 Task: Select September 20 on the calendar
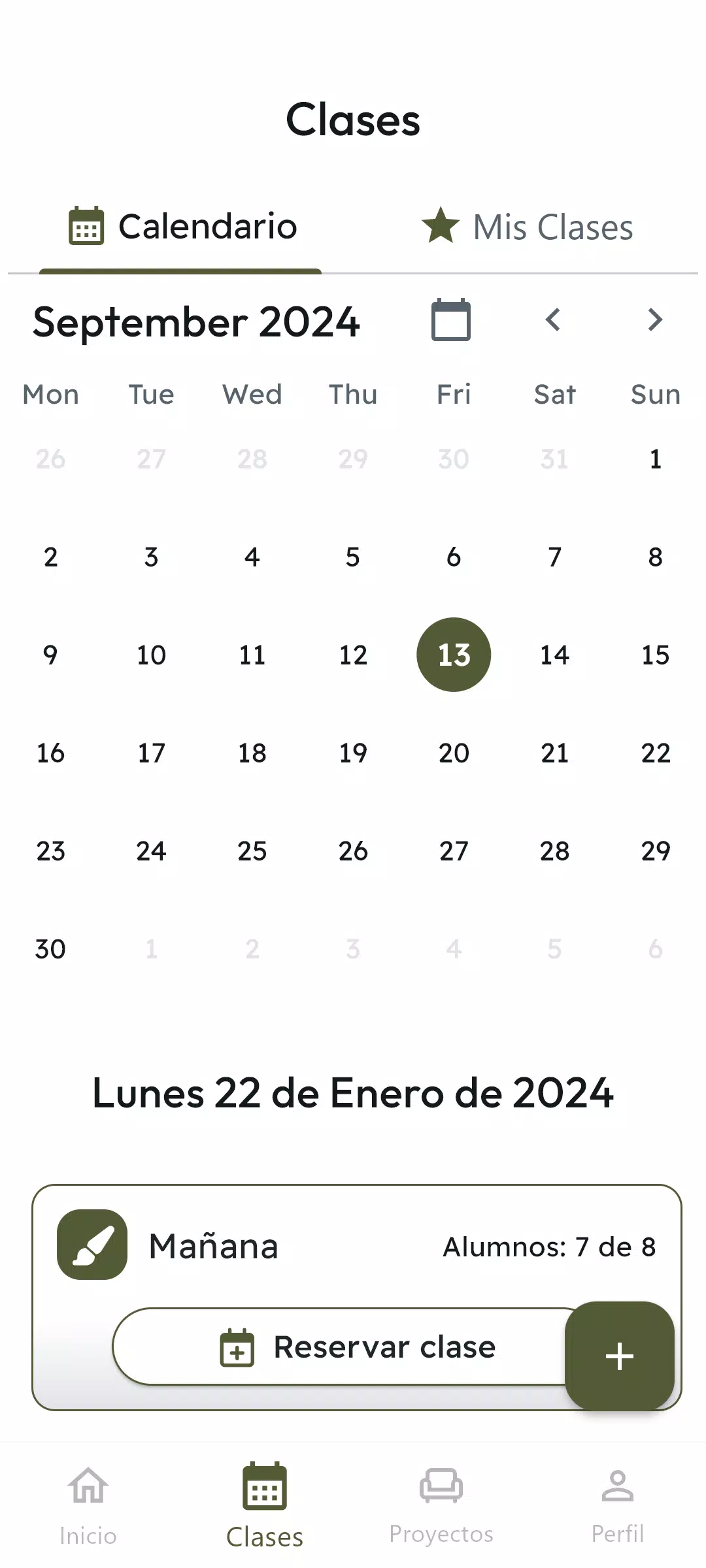pos(454,753)
